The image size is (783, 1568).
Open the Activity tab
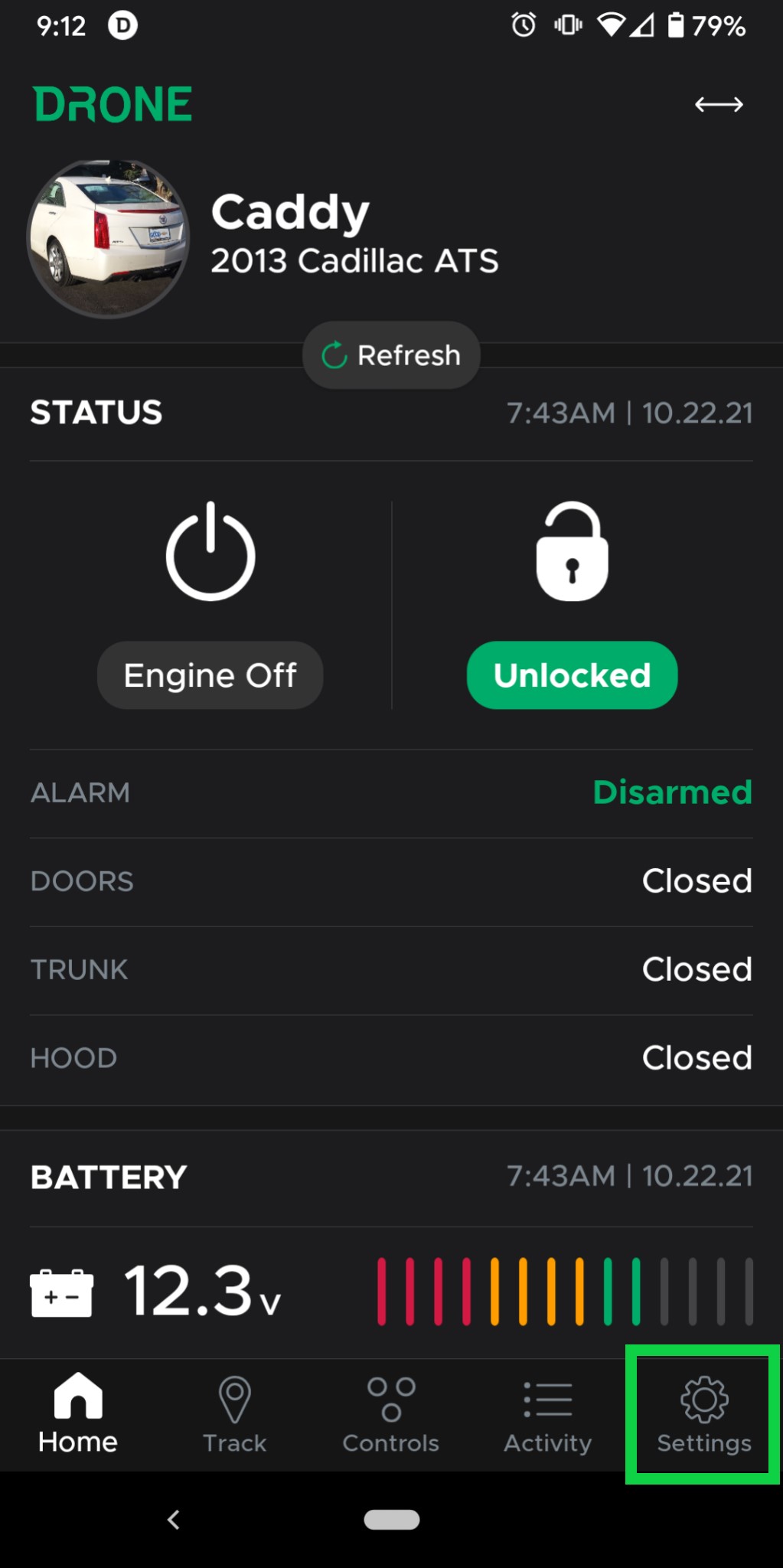(x=547, y=1415)
